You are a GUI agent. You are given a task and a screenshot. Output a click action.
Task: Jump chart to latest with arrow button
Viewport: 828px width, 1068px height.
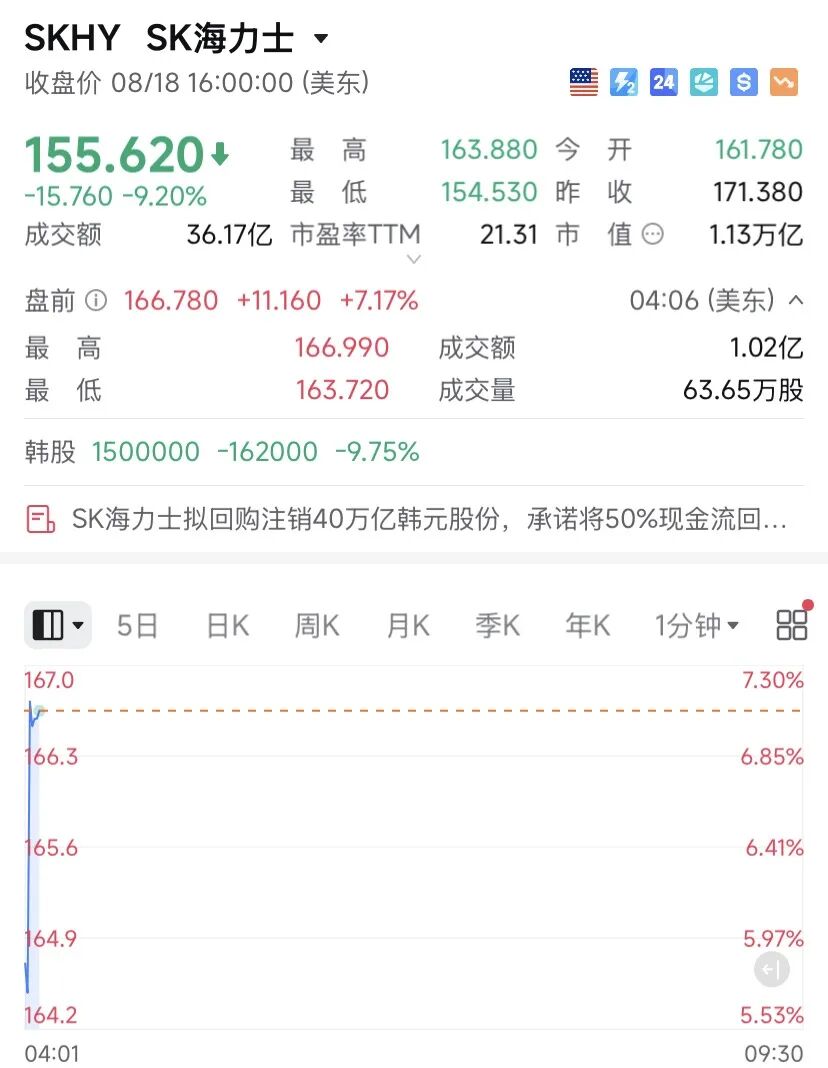tap(771, 969)
